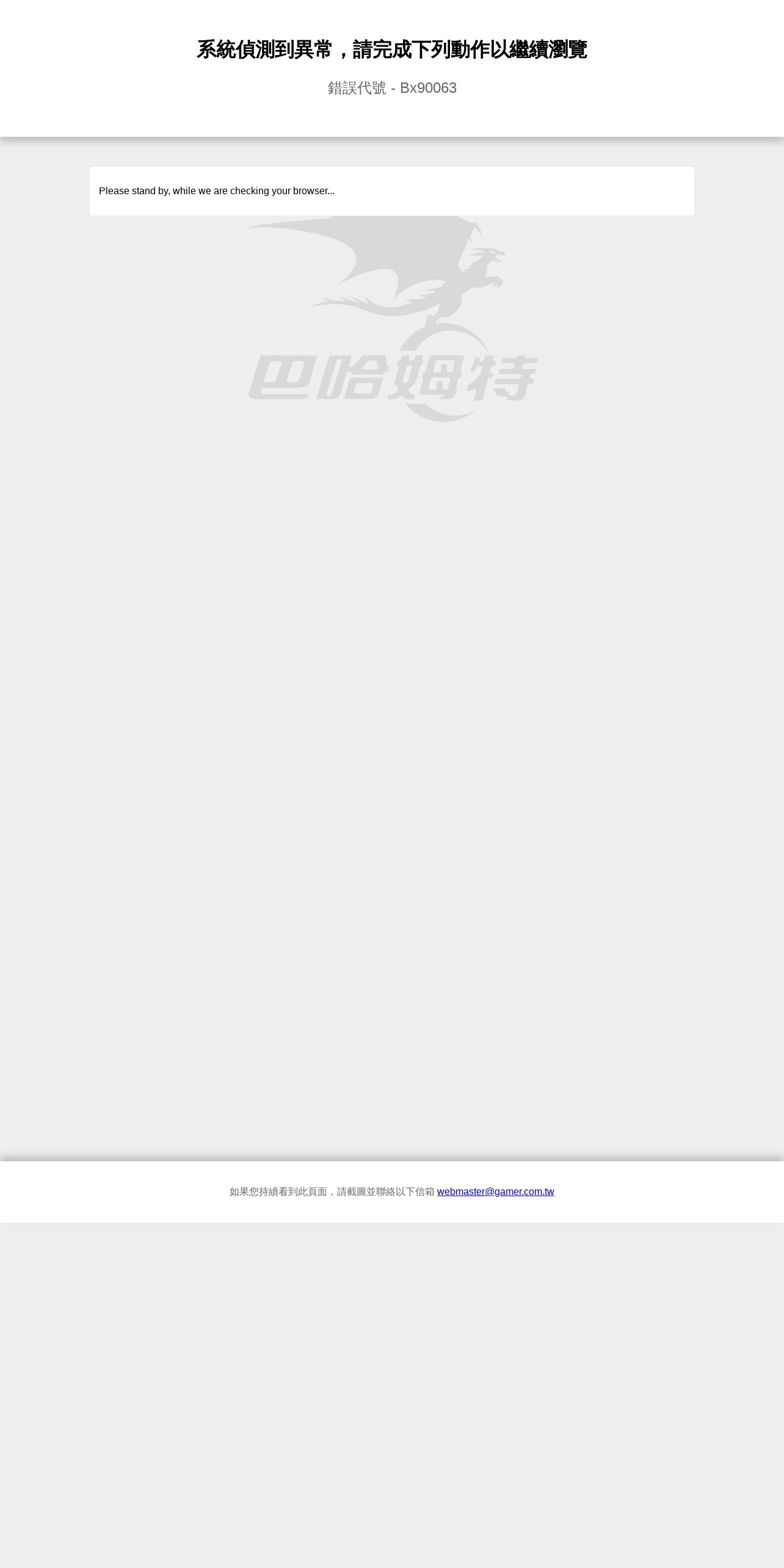Open the webmaster@gamer.com.tw email link

point(495,1191)
